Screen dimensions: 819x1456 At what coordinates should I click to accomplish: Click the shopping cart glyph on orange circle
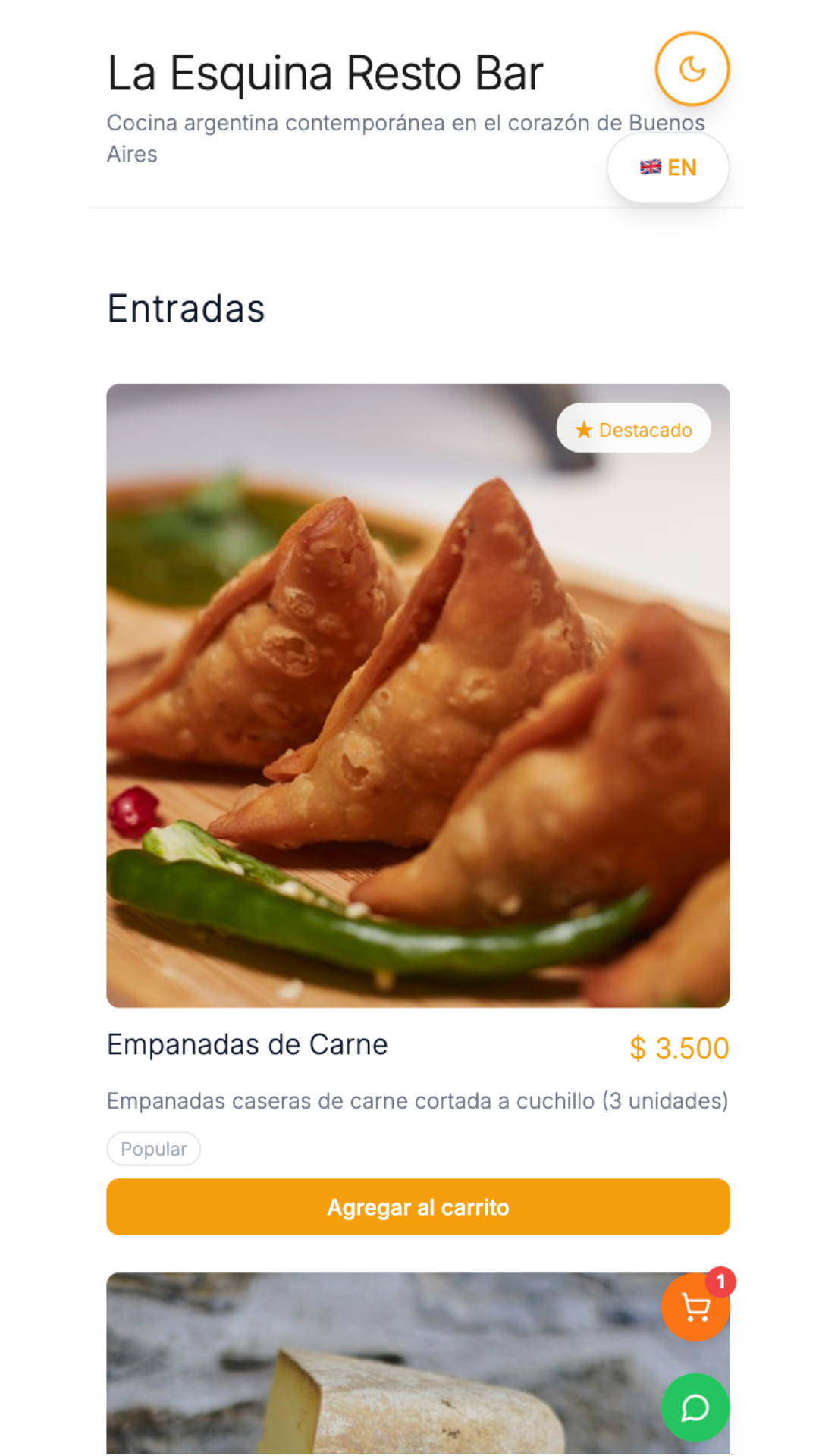coord(695,1306)
